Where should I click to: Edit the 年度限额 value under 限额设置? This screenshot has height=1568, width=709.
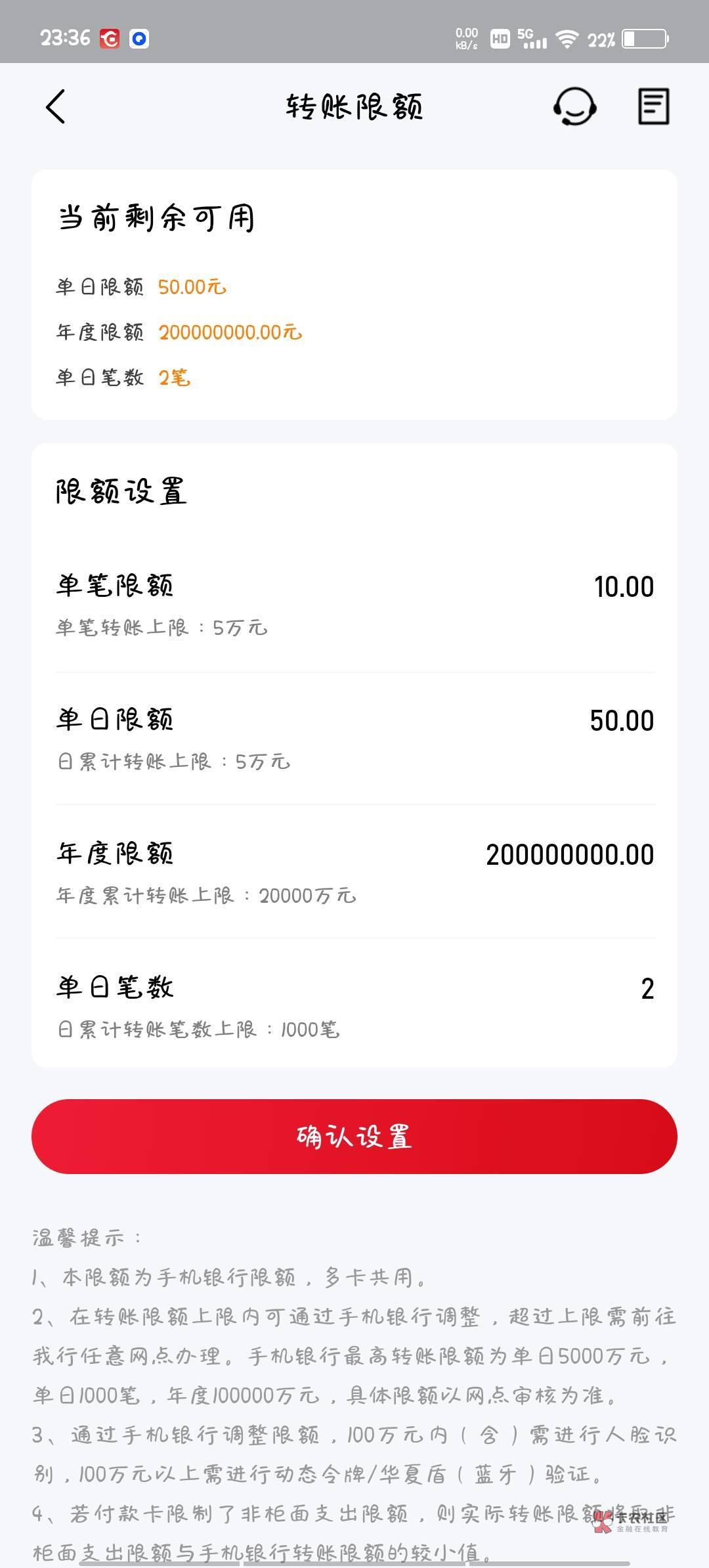point(570,855)
